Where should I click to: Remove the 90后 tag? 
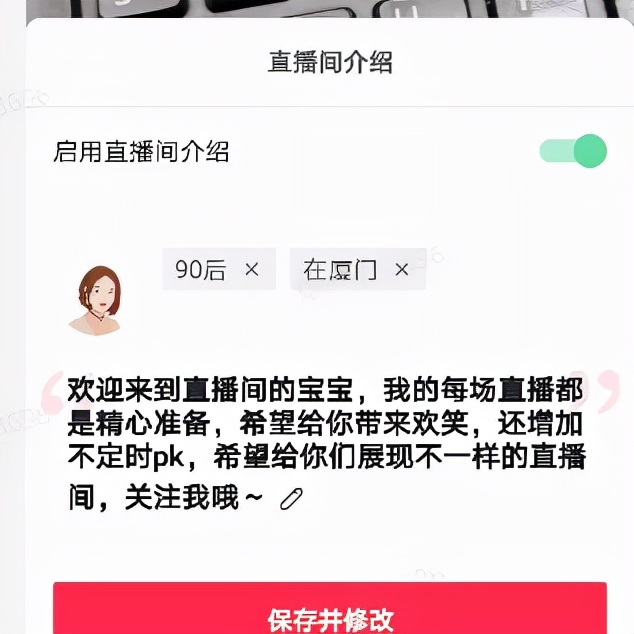252,269
